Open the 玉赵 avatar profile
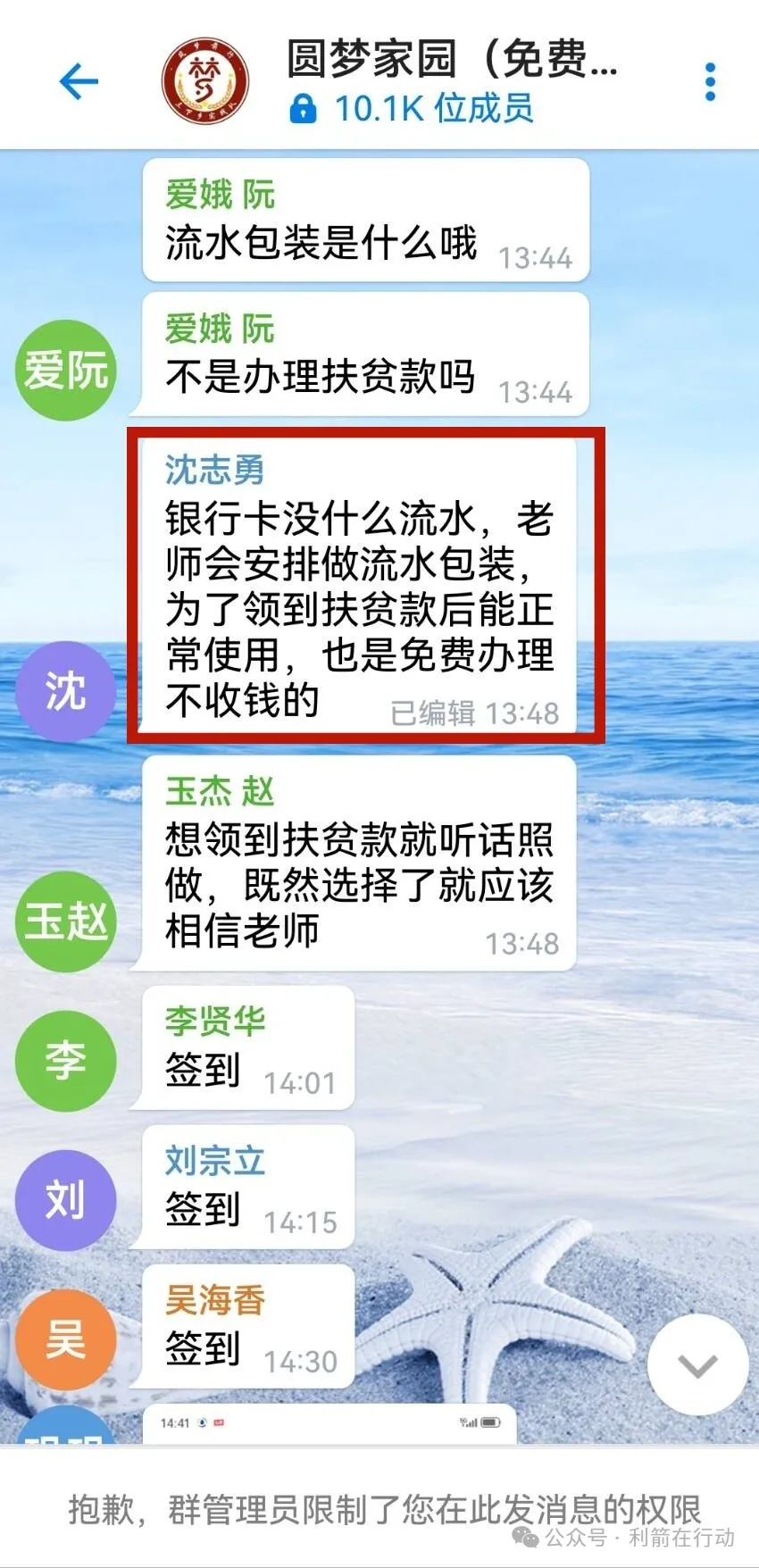Image resolution: width=759 pixels, height=1568 pixels. pyautogui.click(x=66, y=921)
